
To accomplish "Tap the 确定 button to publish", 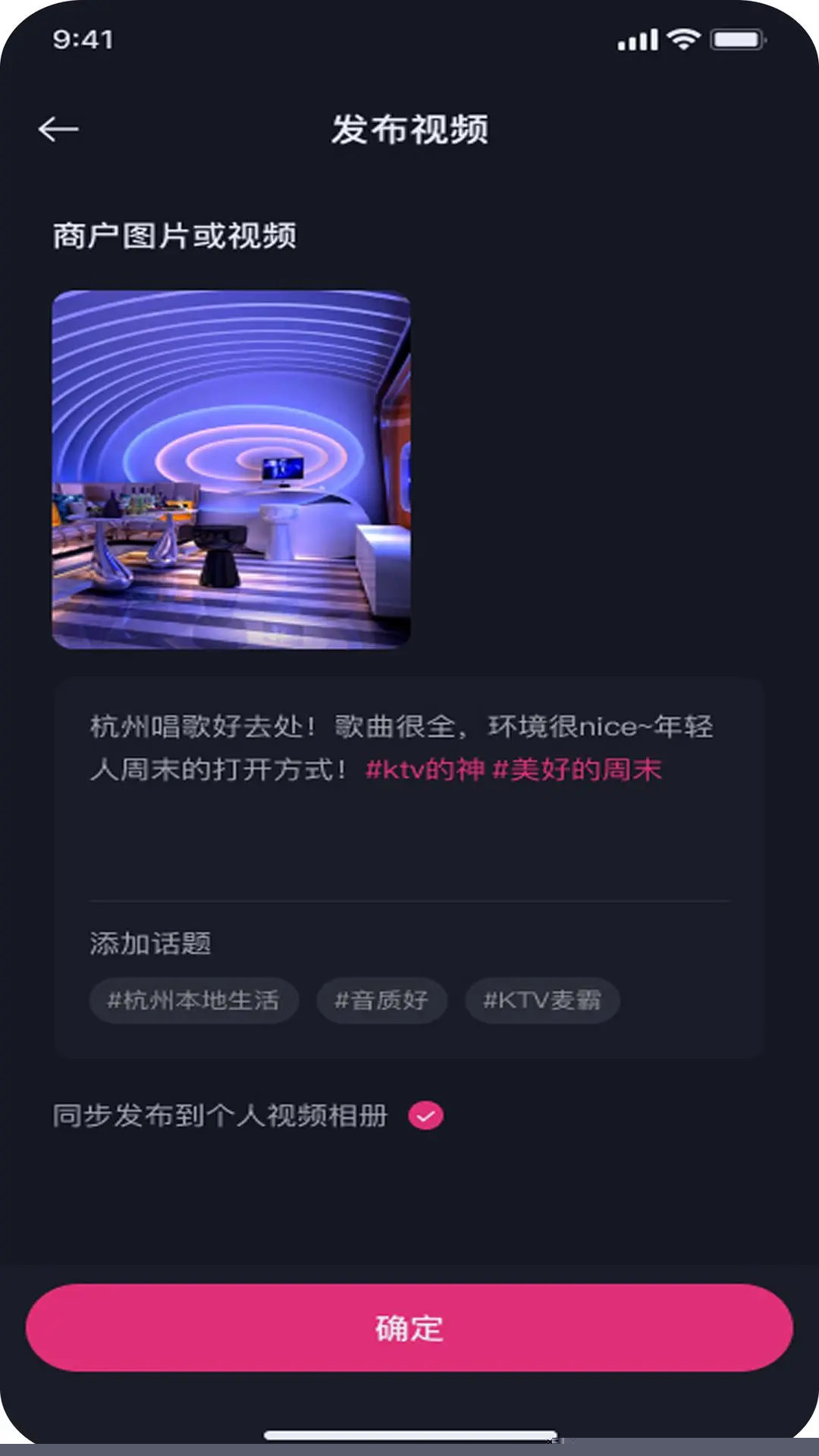I will 409,1328.
